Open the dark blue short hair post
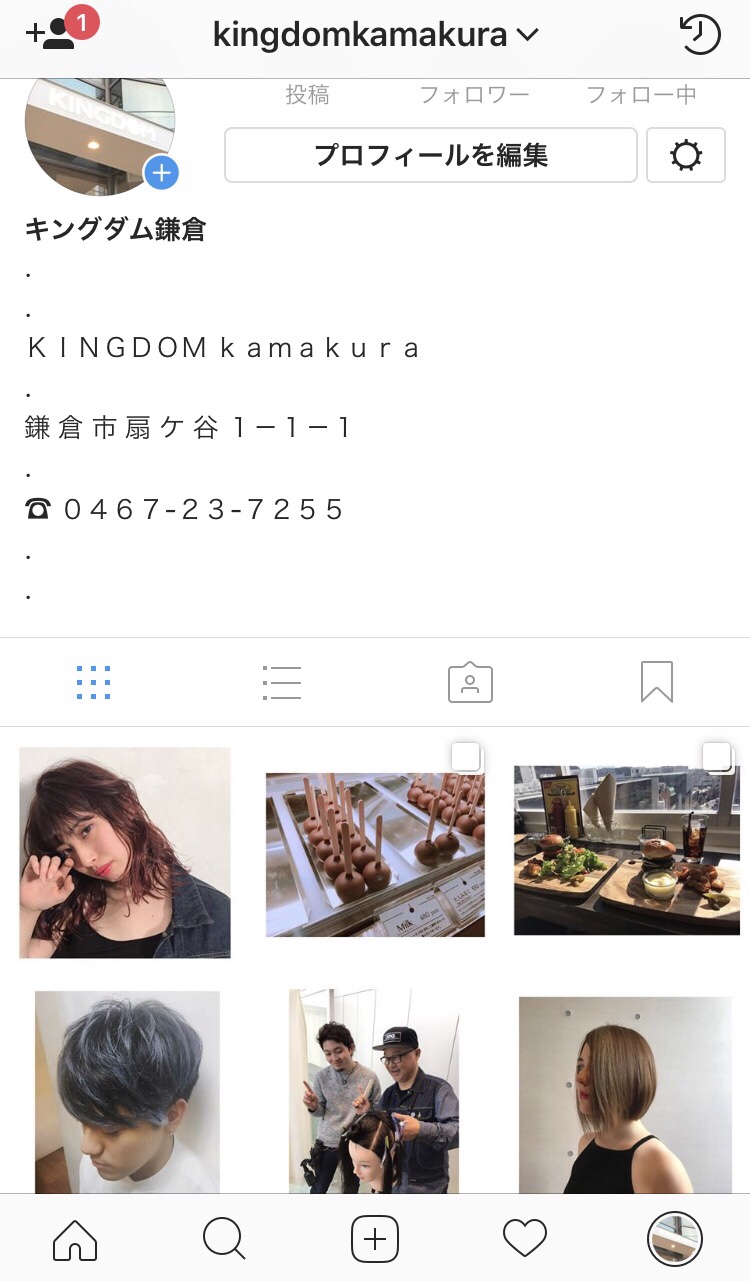 click(x=127, y=1090)
